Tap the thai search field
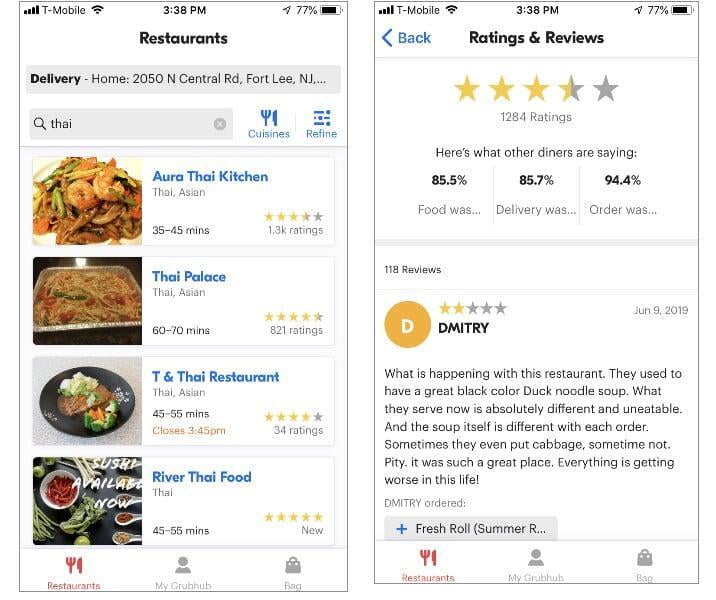716x600 pixels. (x=120, y=124)
